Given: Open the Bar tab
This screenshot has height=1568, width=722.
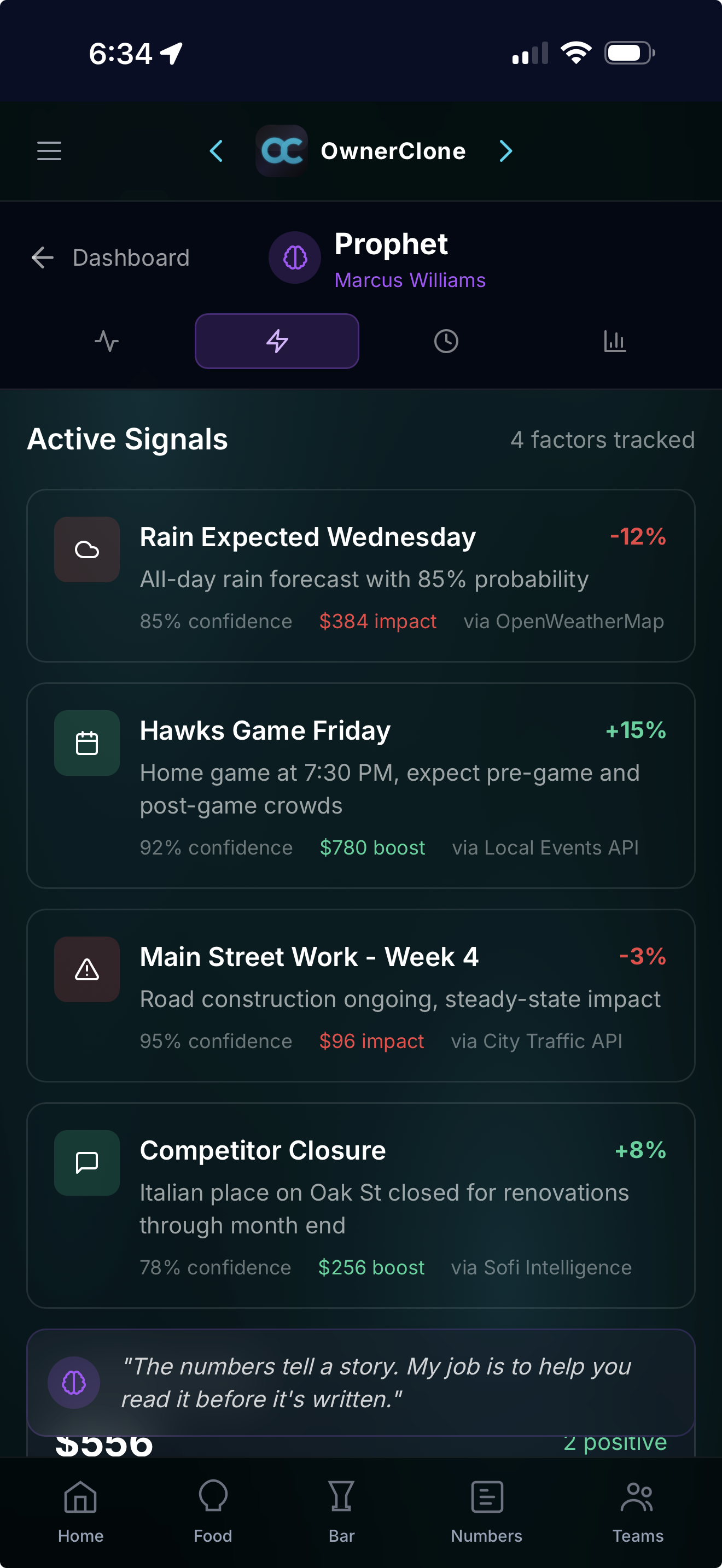Looking at the screenshot, I should (x=341, y=1510).
